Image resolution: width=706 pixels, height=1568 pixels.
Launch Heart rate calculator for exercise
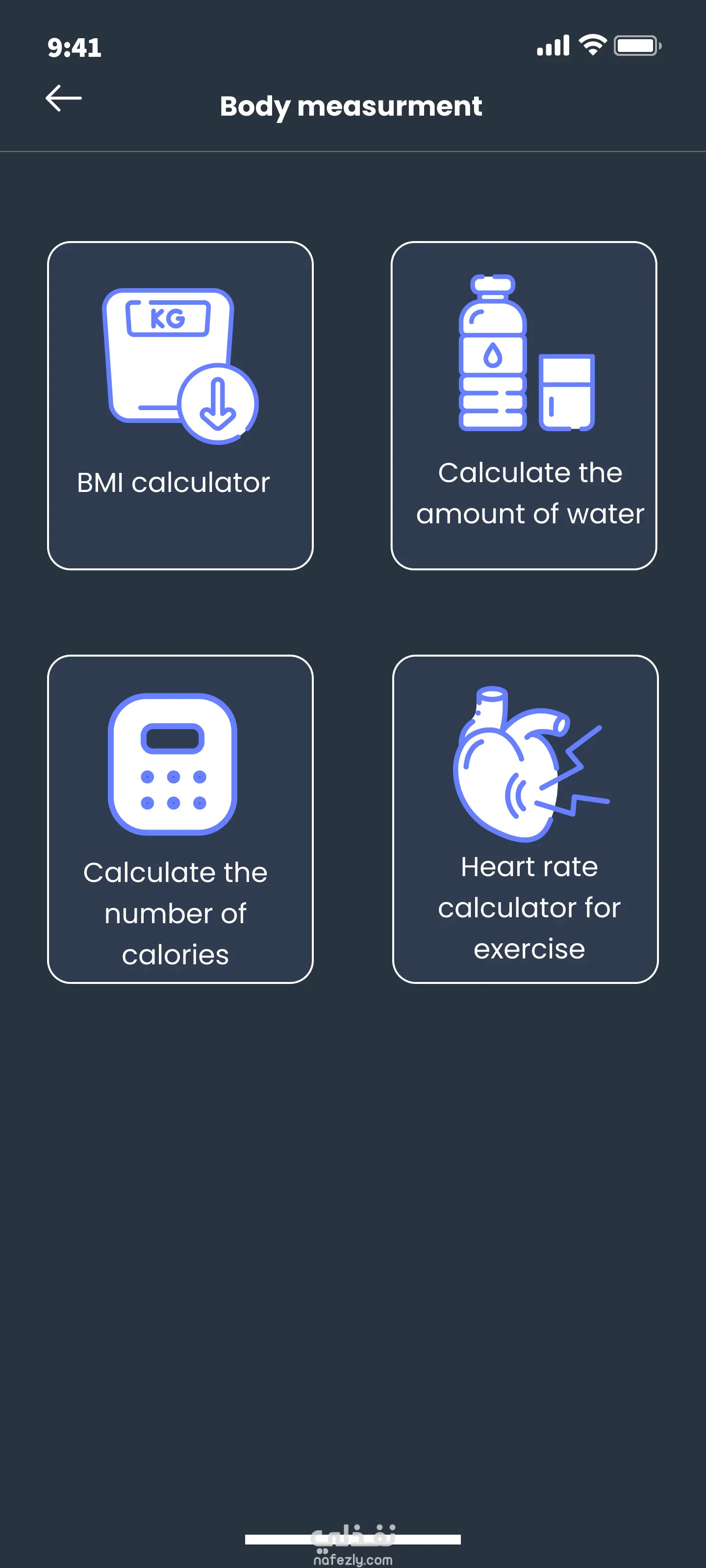(x=525, y=819)
